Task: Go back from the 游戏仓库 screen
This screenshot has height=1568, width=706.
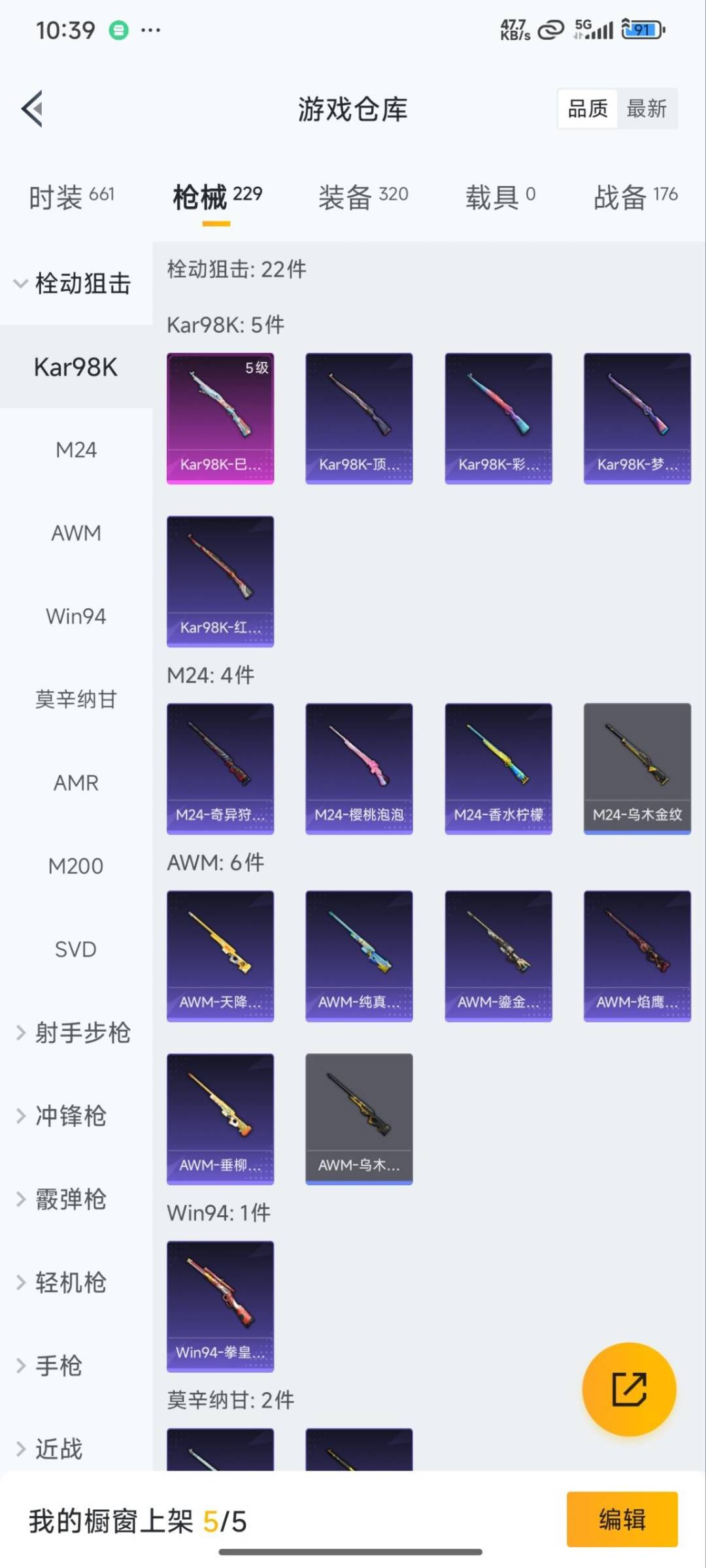Action: click(x=33, y=108)
